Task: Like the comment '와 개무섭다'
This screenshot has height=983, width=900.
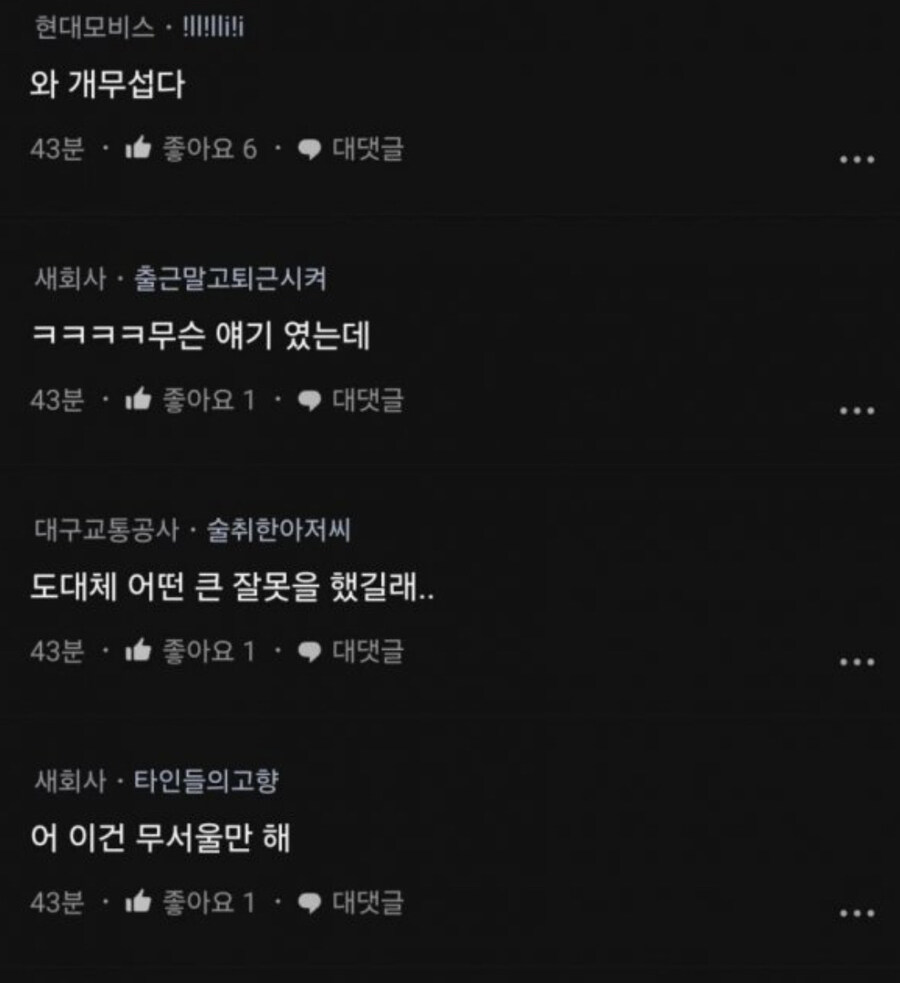Action: [x=138, y=150]
